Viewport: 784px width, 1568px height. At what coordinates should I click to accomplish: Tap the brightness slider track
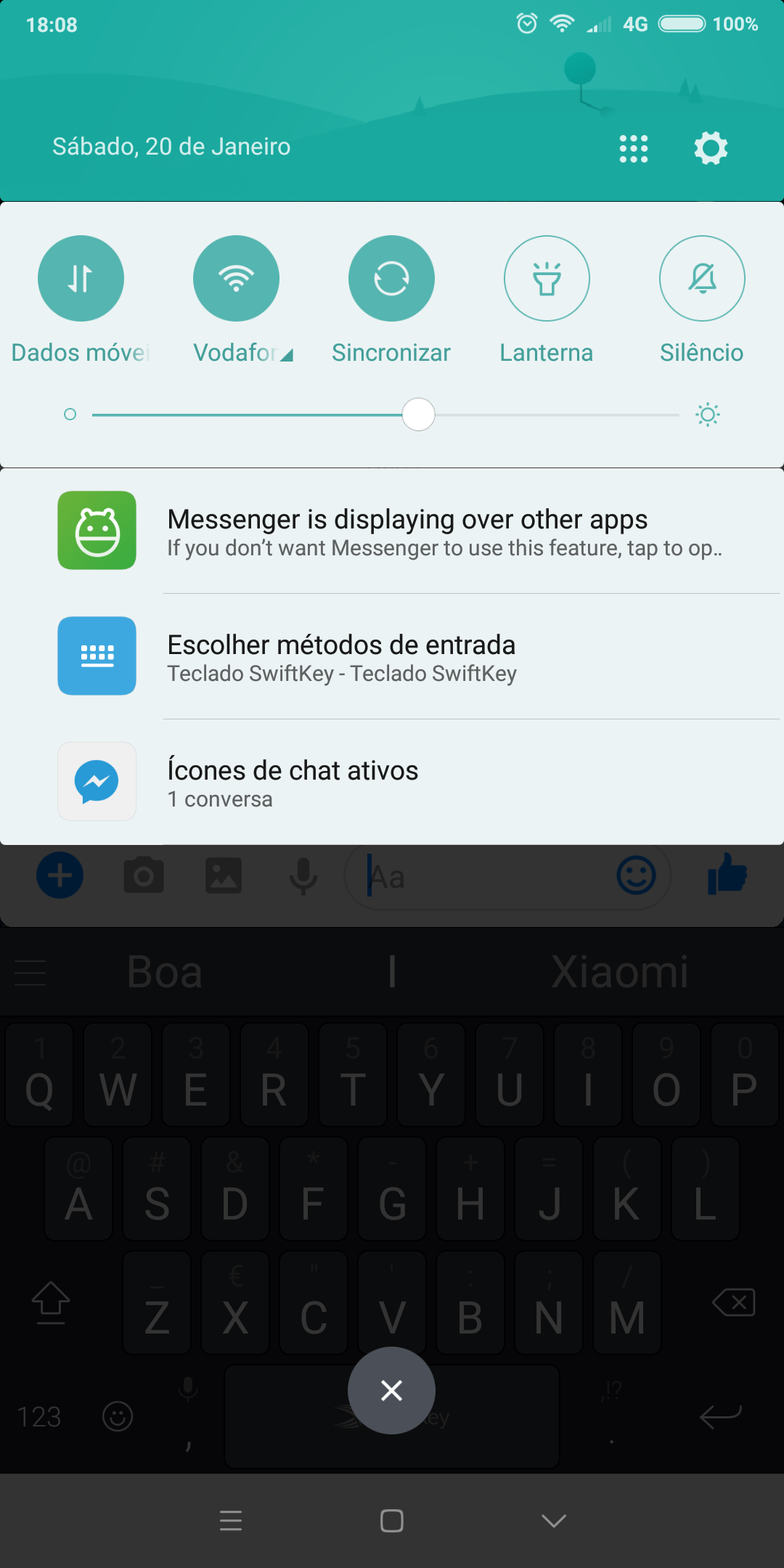385,415
